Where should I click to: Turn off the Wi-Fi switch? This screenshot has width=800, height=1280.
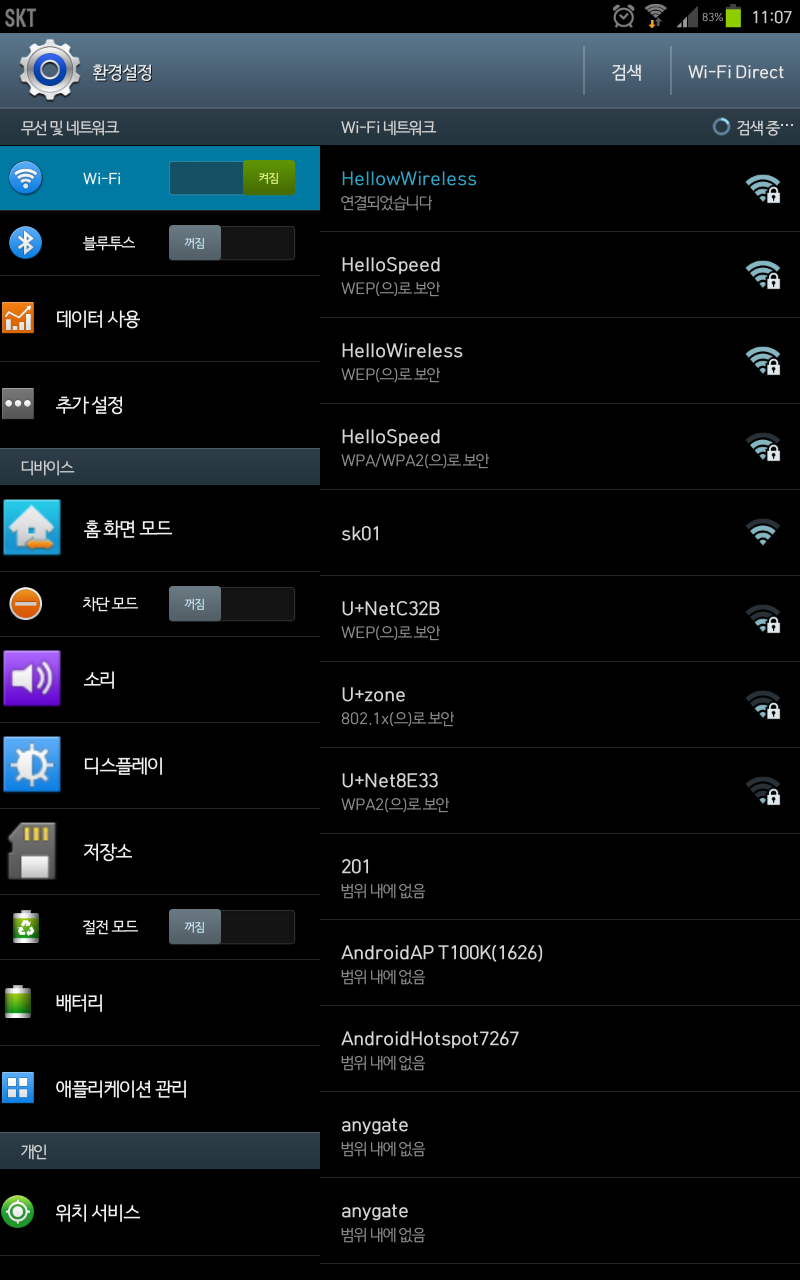click(x=232, y=178)
